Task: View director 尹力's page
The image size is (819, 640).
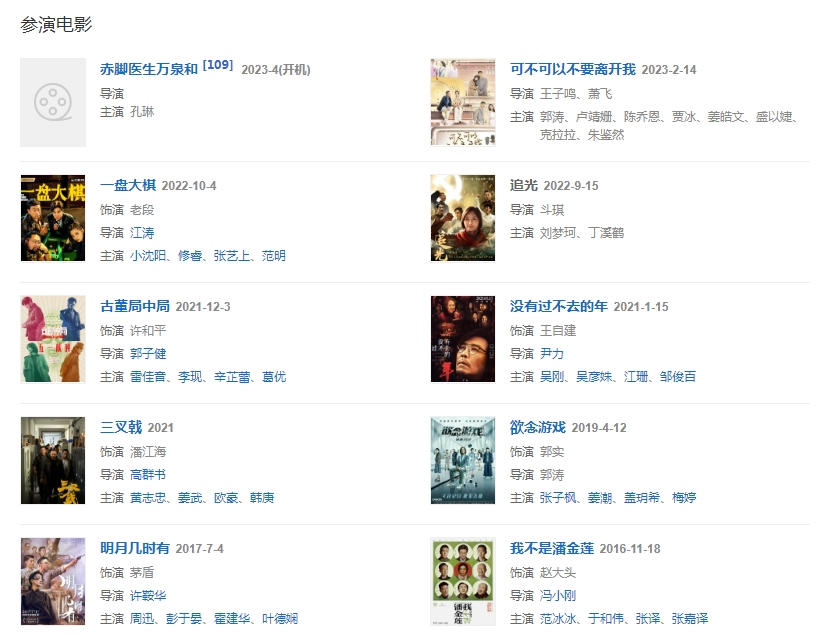Action: click(552, 354)
